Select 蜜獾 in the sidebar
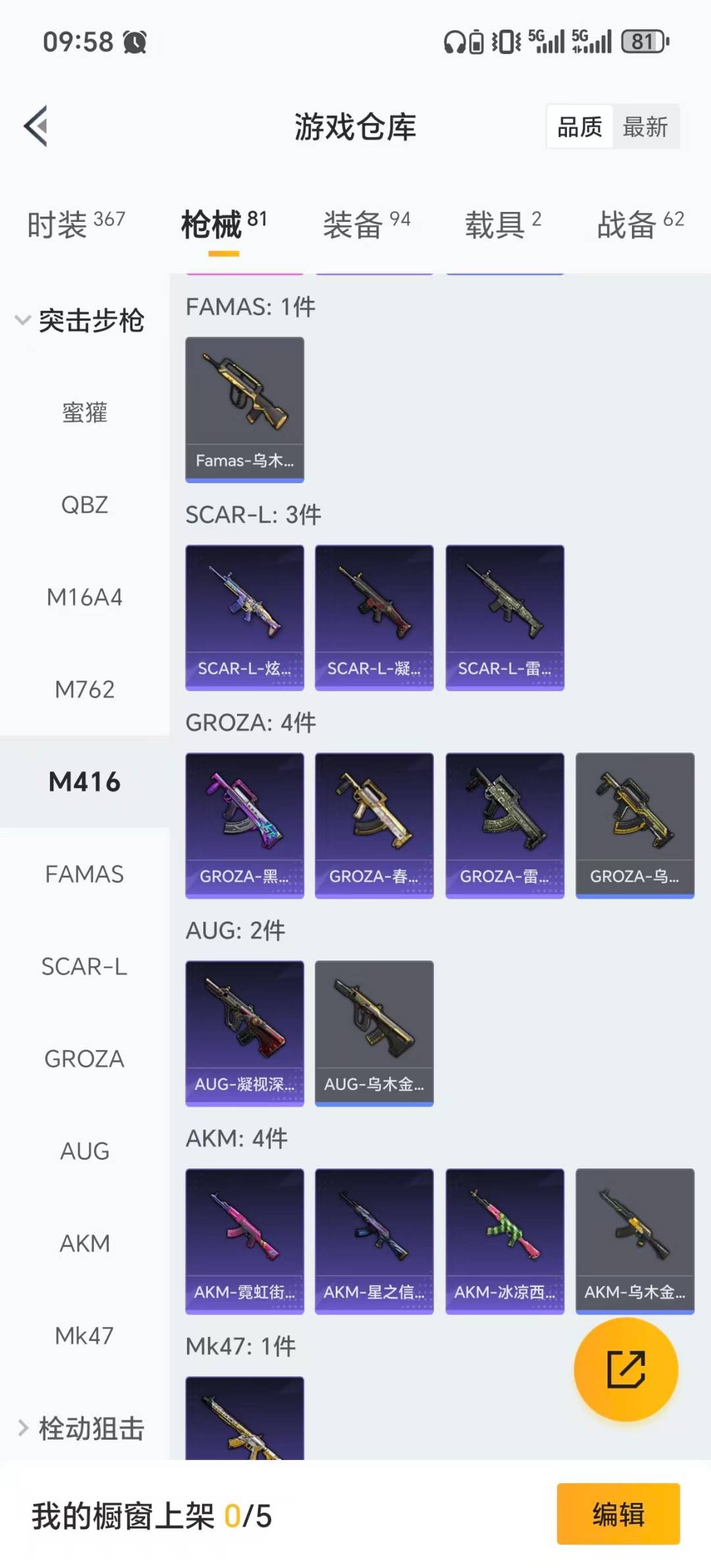This screenshot has height=1568, width=711. tap(84, 413)
